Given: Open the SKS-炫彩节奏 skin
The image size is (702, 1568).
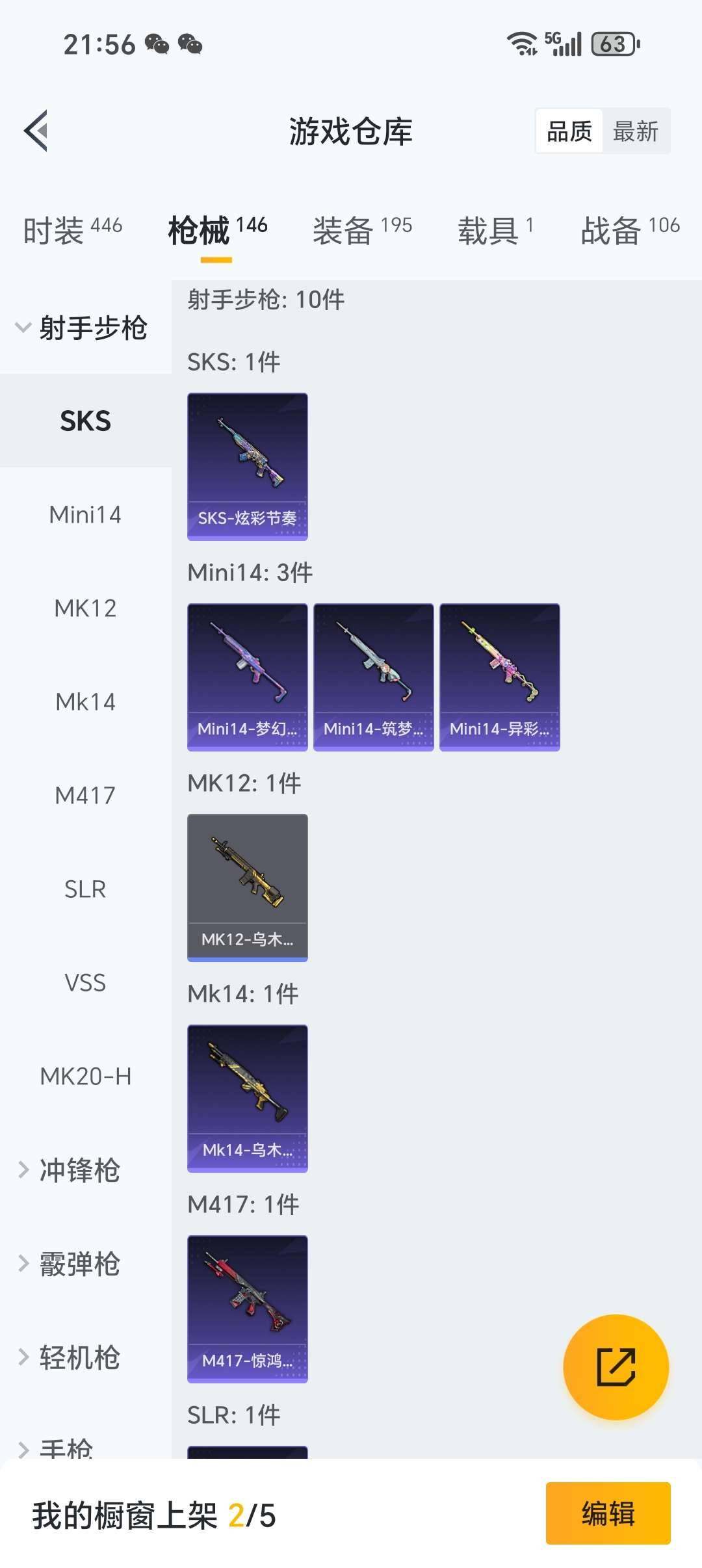Looking at the screenshot, I should (x=247, y=466).
